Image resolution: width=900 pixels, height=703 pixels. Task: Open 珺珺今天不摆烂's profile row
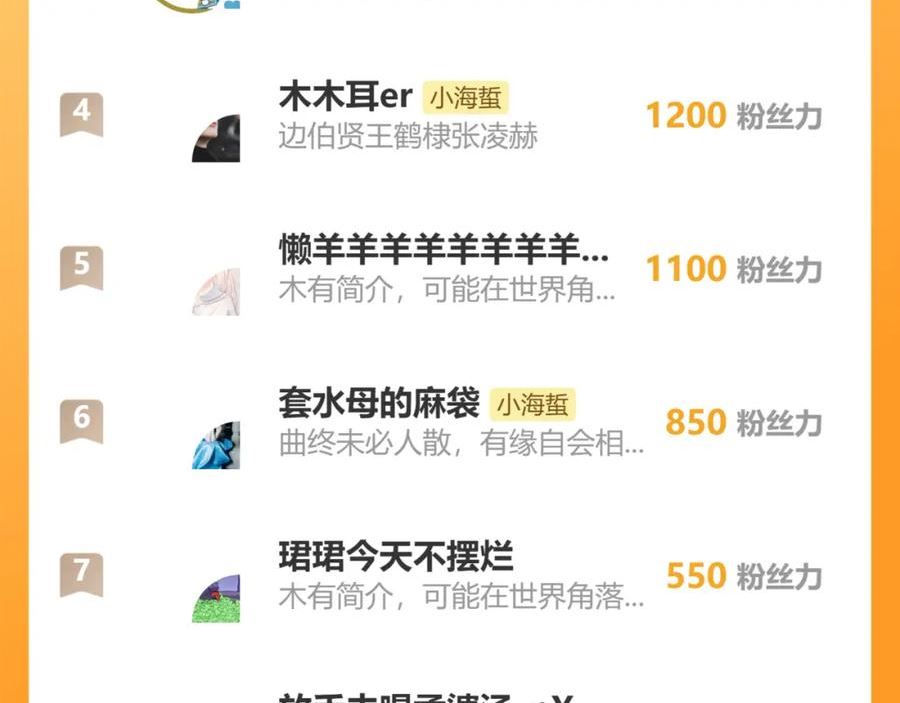tap(449, 577)
